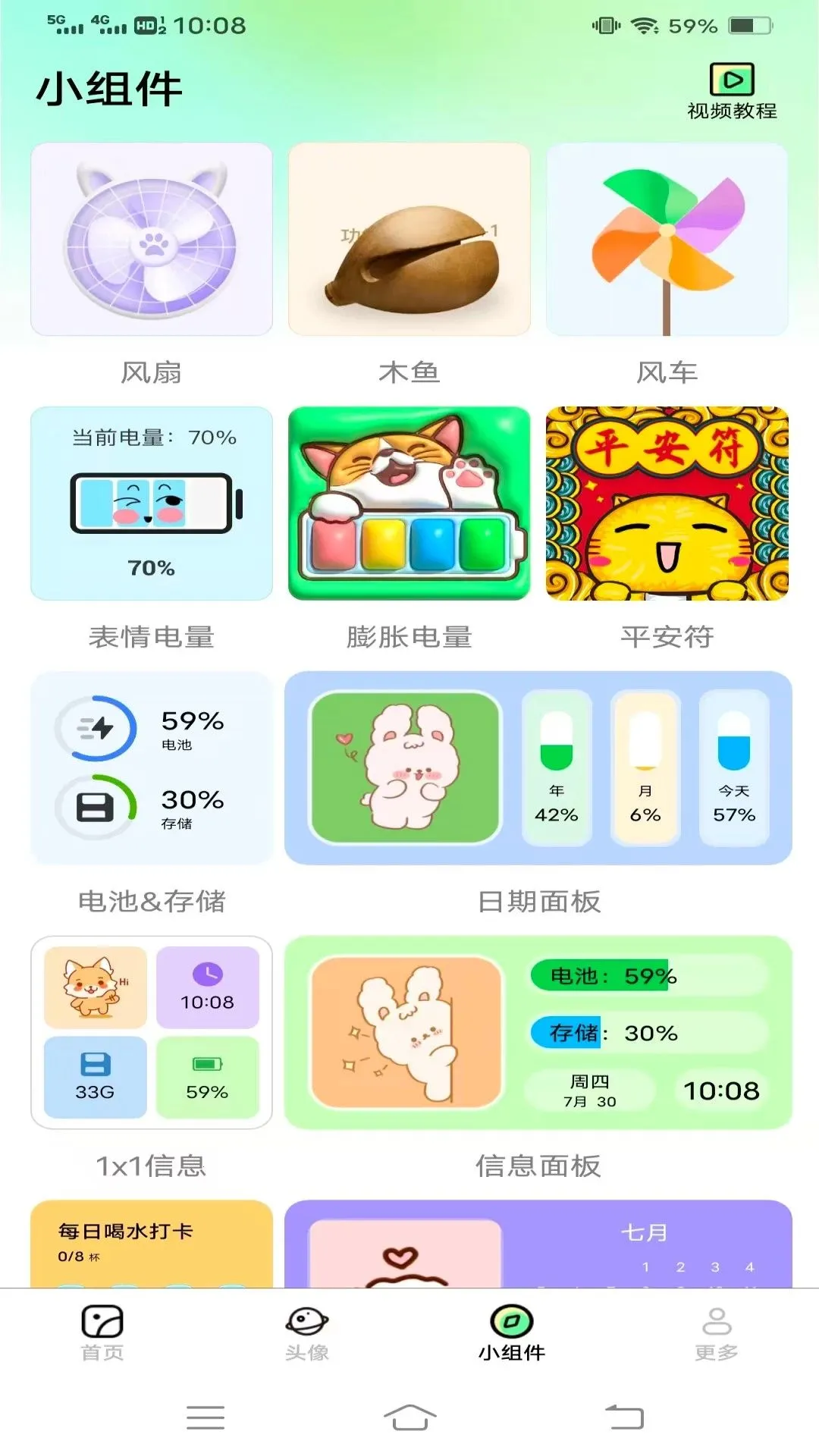Open the 电池&存储 widget

click(x=152, y=767)
